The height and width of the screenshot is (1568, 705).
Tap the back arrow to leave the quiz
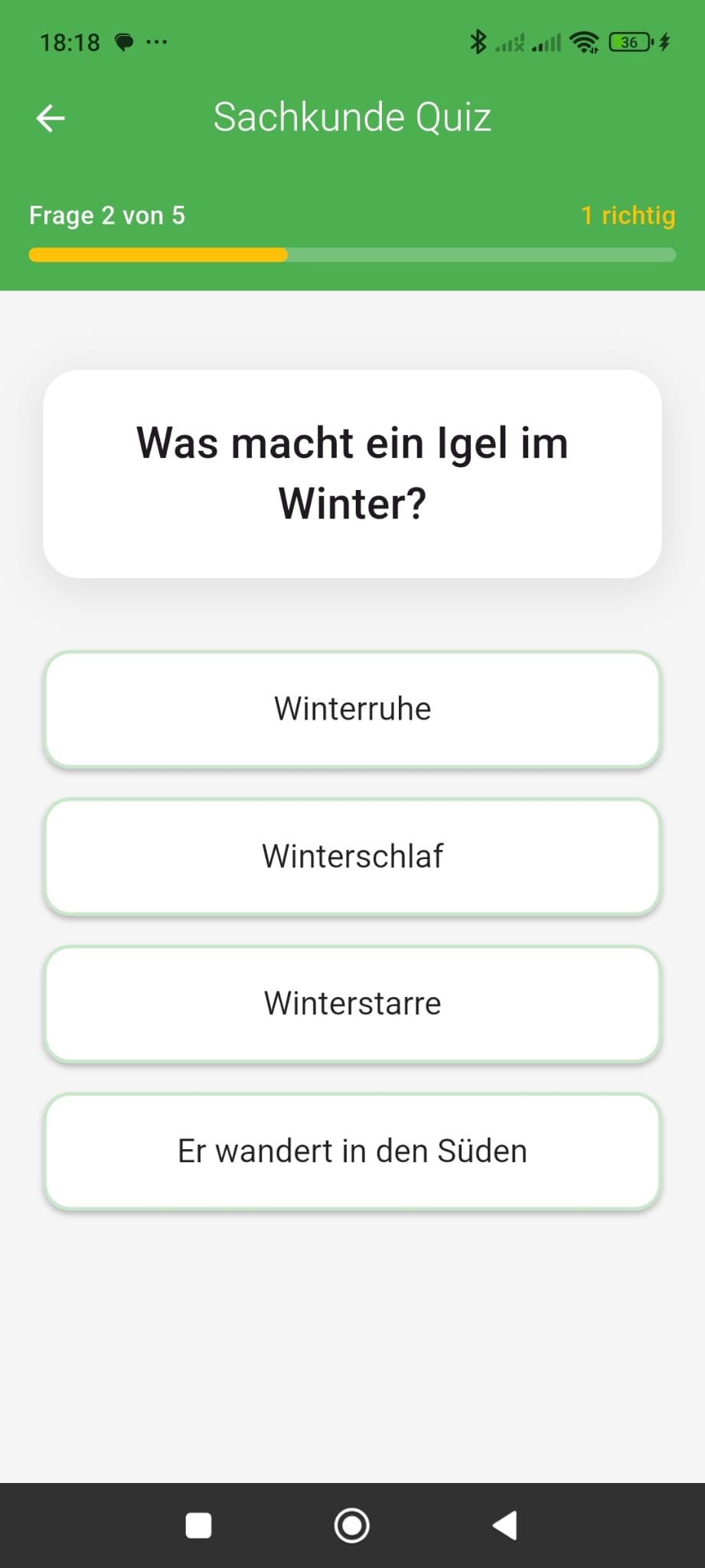coord(49,117)
